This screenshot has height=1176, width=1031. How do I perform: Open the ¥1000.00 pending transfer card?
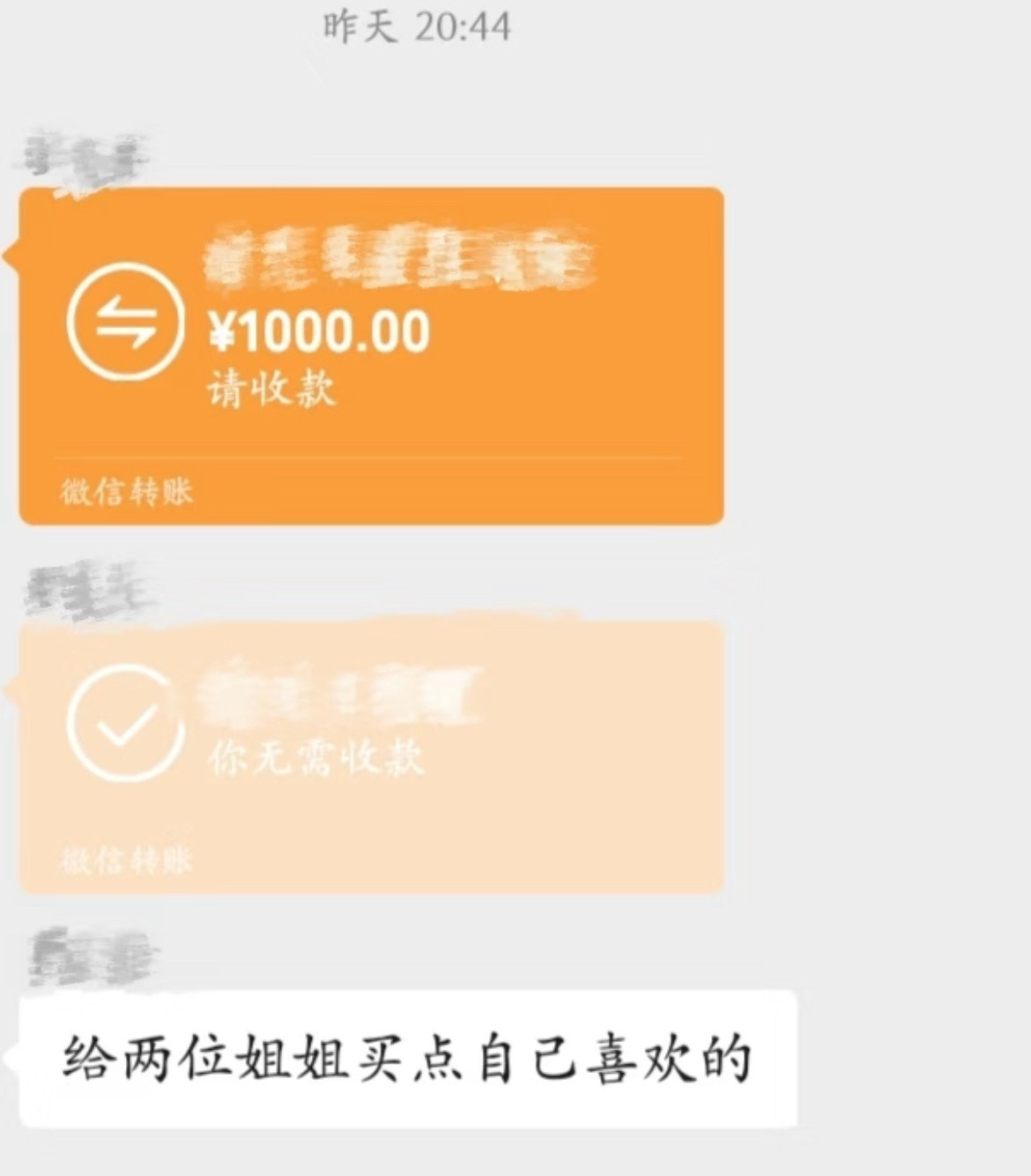point(370,353)
